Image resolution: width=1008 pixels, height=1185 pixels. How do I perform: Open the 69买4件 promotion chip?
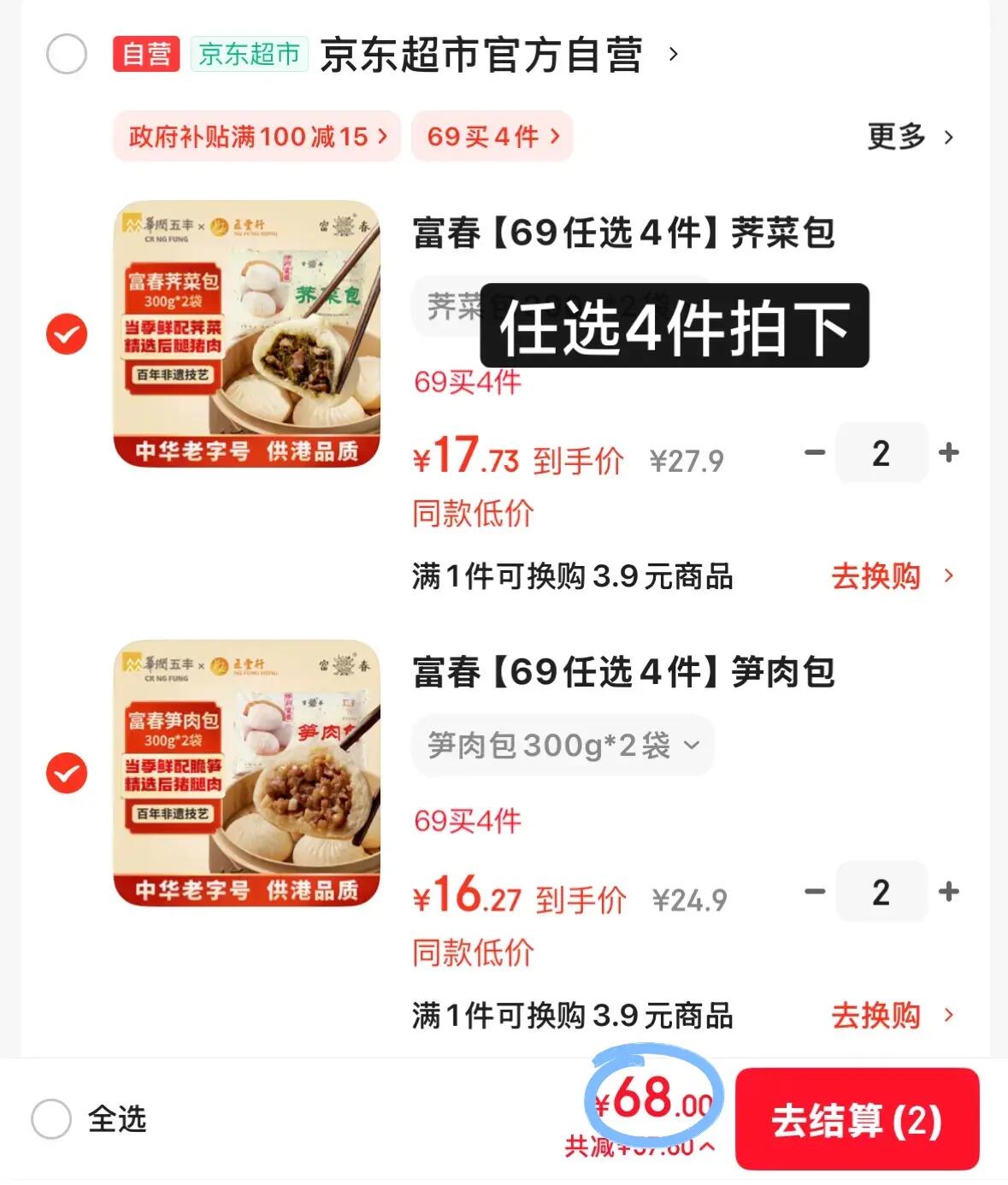pyautogui.click(x=492, y=137)
